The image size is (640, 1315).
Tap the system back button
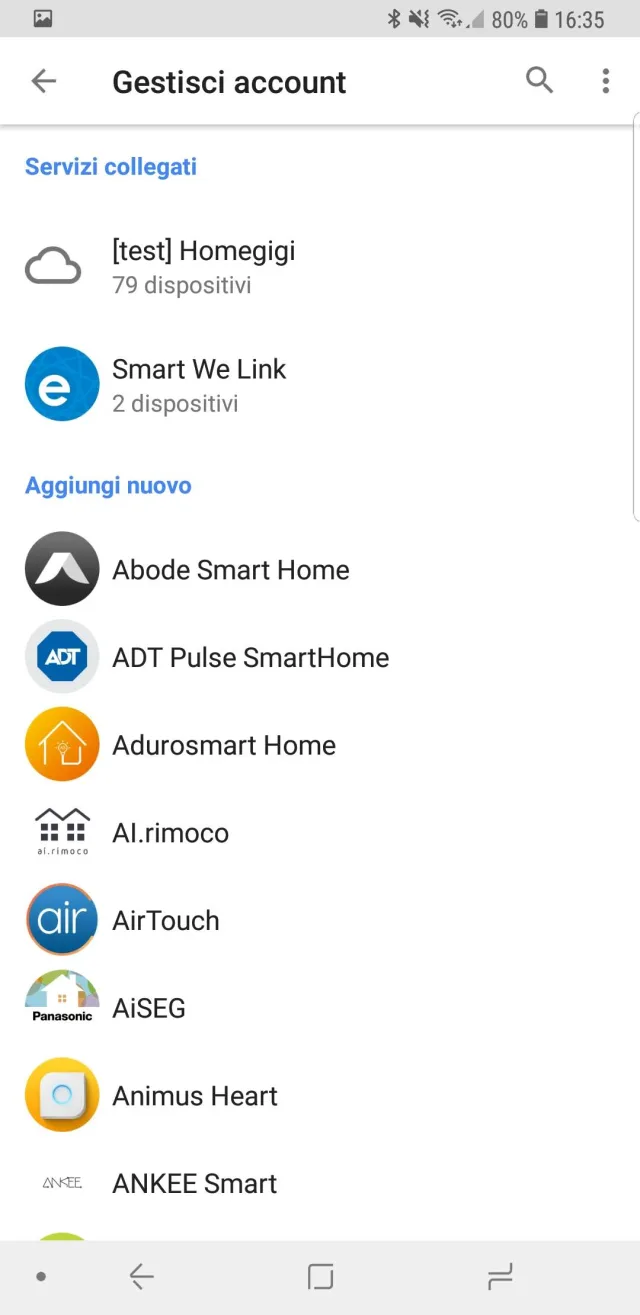click(141, 1276)
